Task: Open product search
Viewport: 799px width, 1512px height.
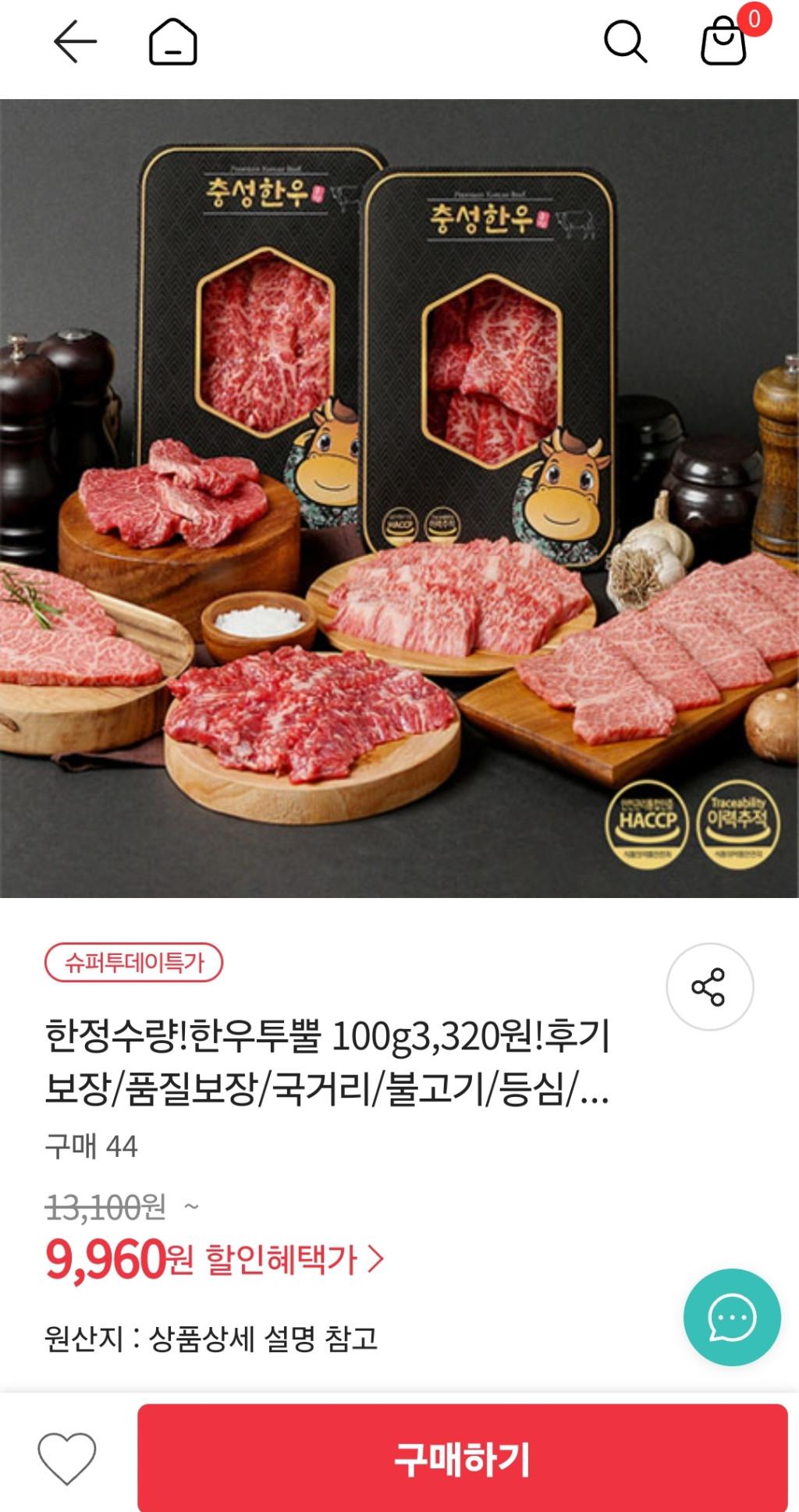Action: point(625,41)
